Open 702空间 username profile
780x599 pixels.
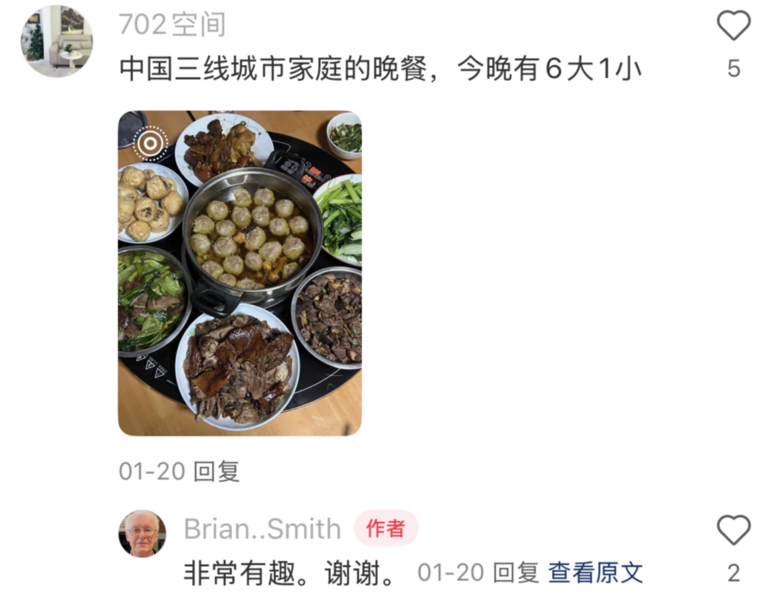(172, 24)
